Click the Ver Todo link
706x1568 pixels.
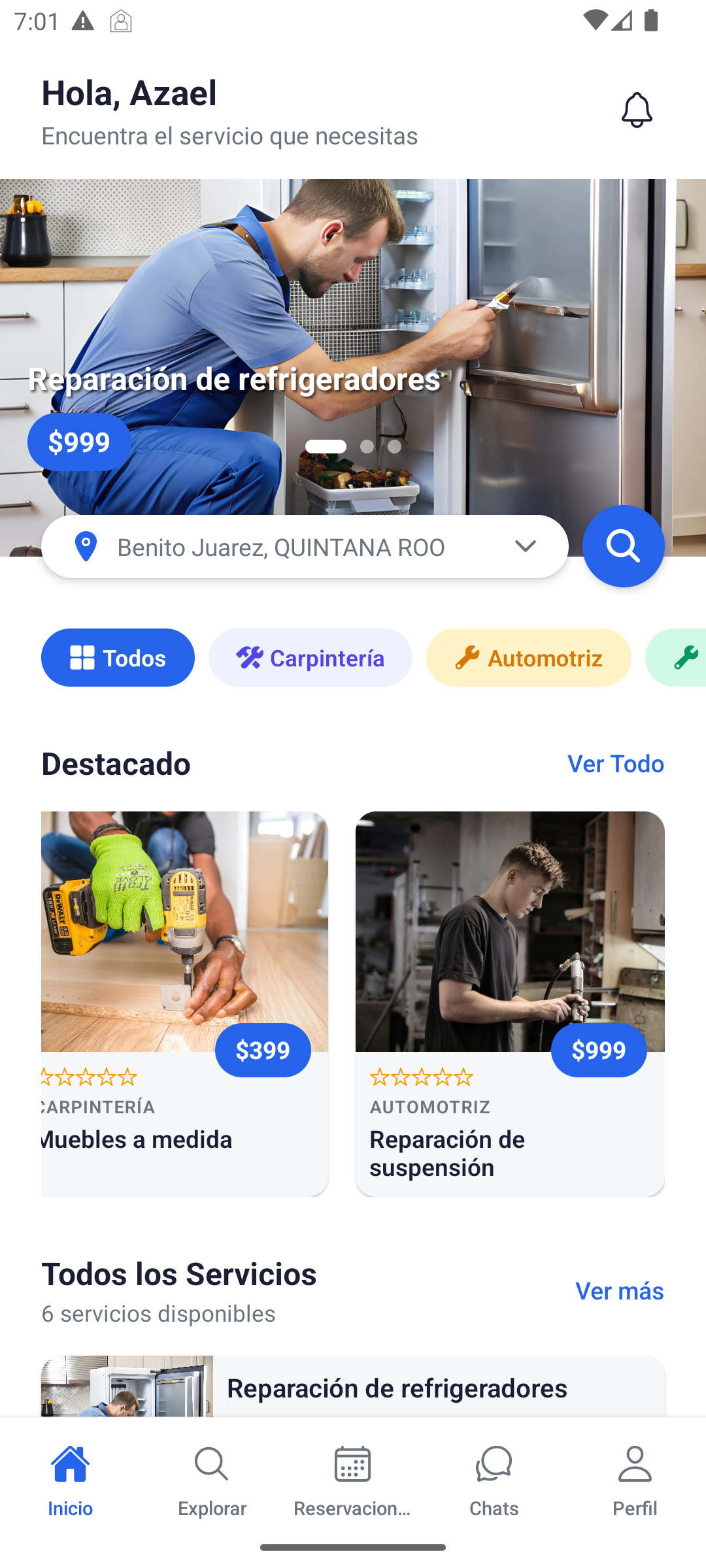point(615,764)
